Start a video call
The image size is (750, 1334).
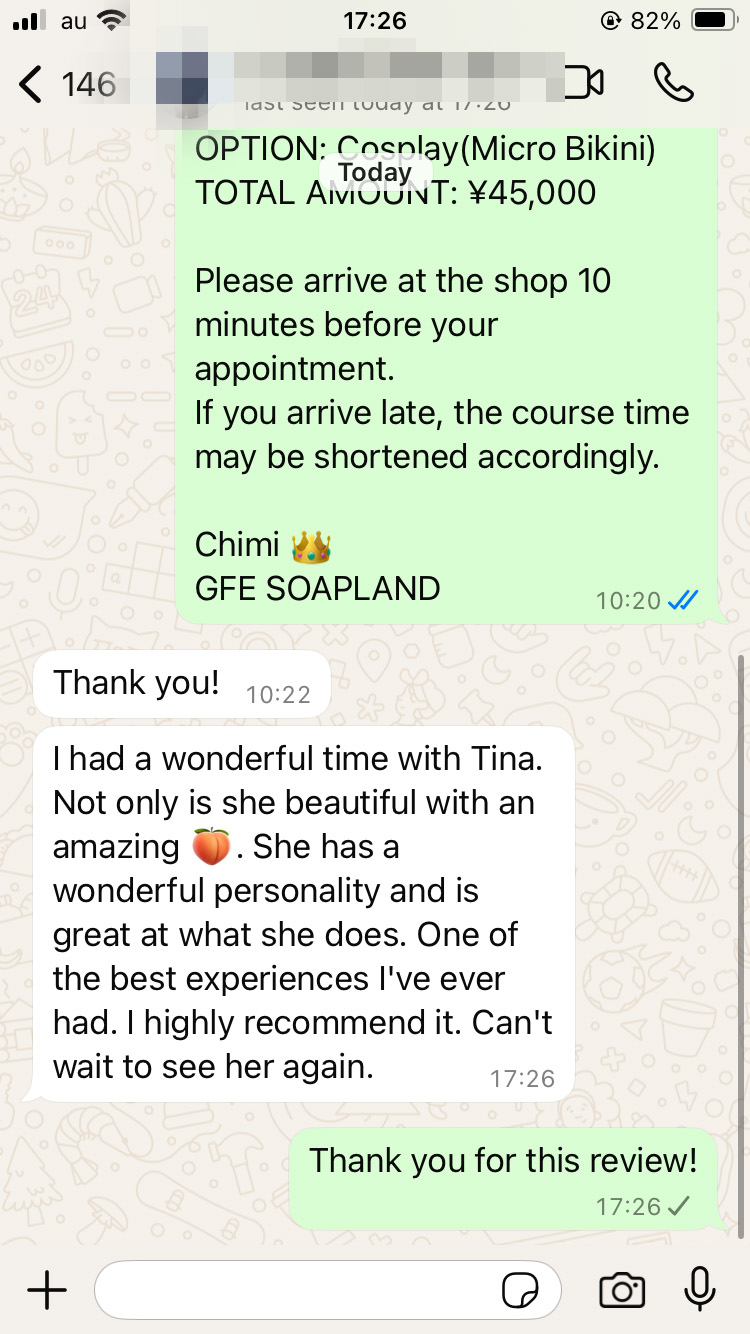[x=584, y=83]
